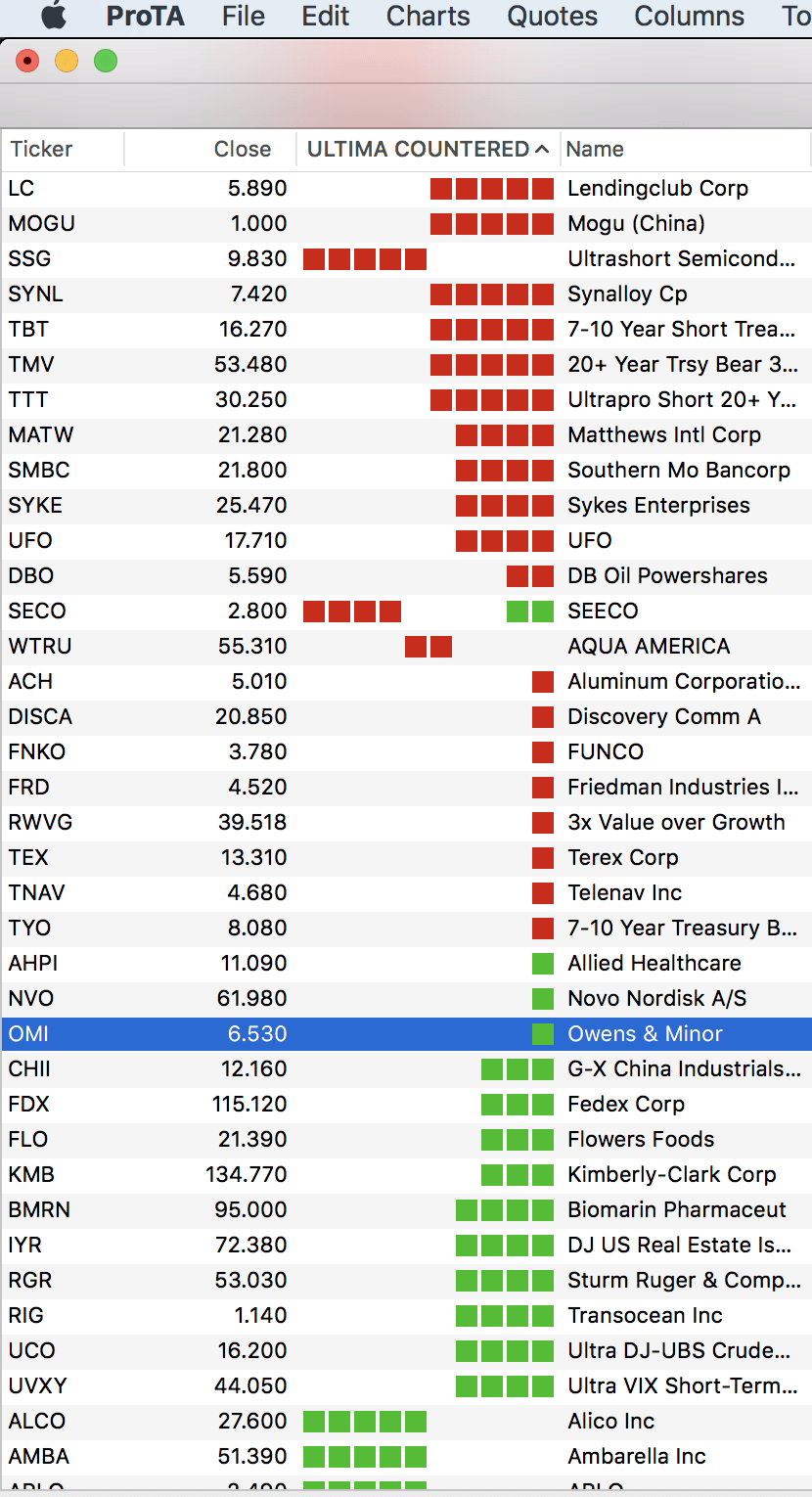Open the File menu
The image size is (812, 1497).
coord(243,17)
